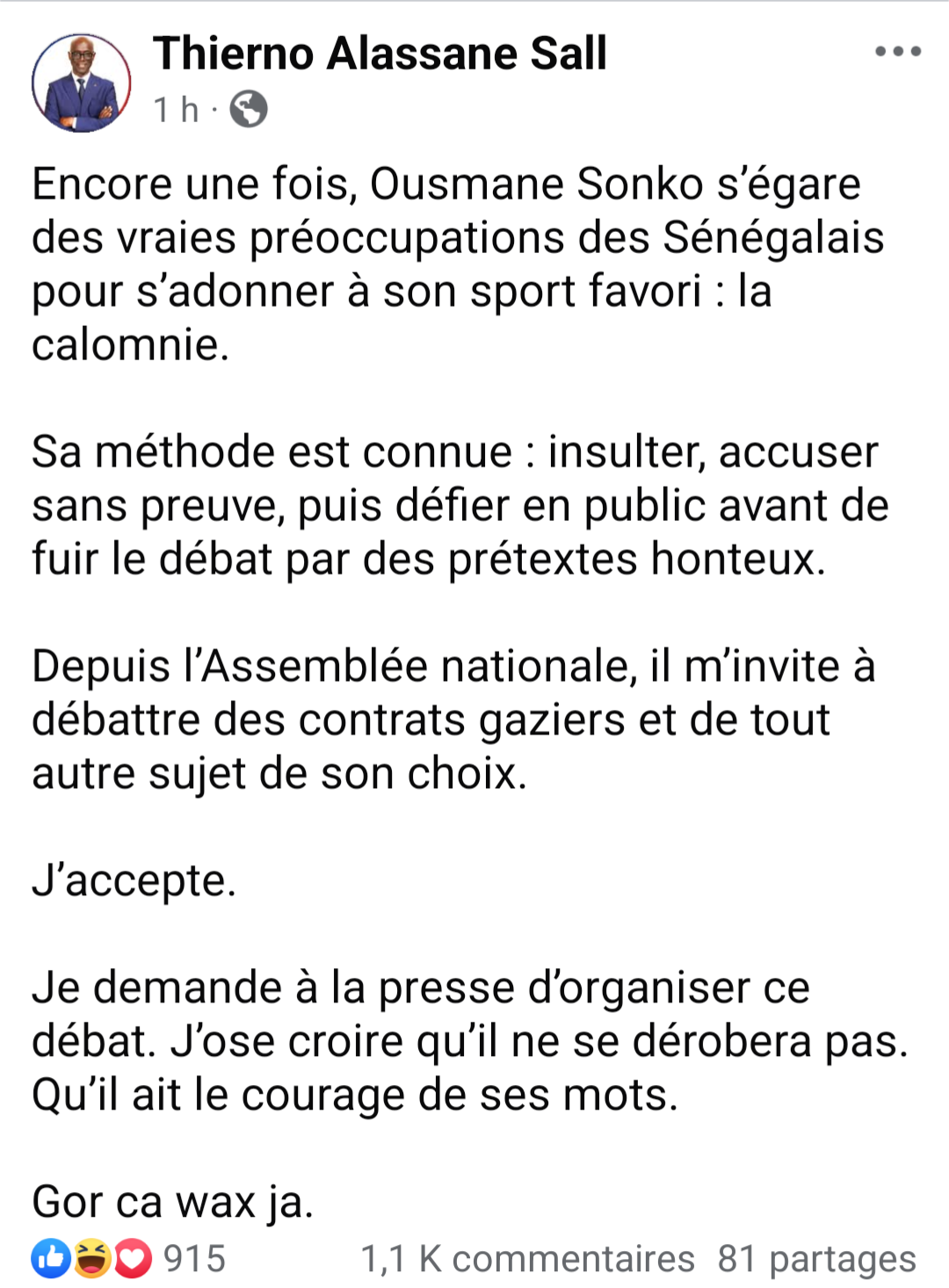This screenshot has height=1288, width=949.
Task: Tap the globe privacy icon
Action: pyautogui.click(x=249, y=110)
